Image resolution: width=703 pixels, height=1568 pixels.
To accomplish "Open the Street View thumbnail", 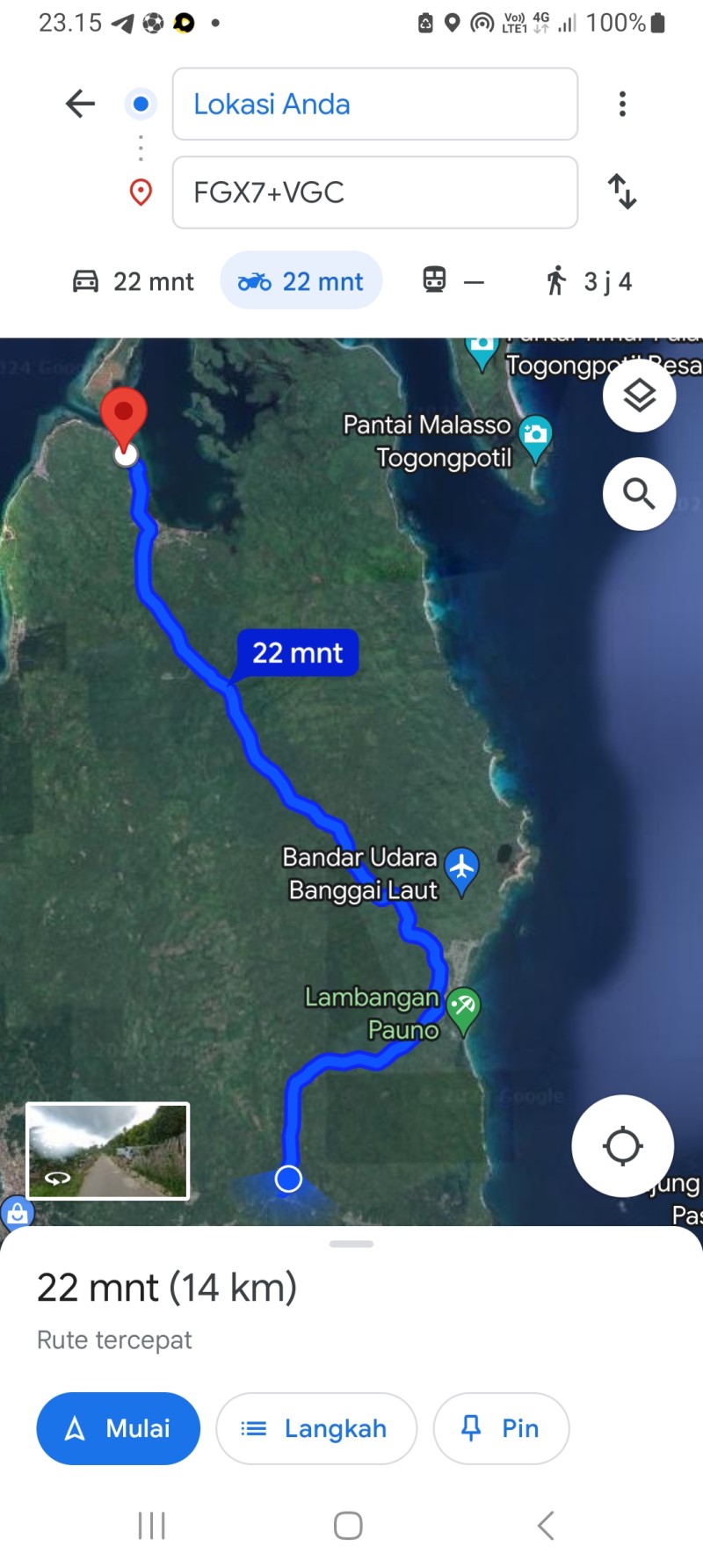I will (108, 1151).
